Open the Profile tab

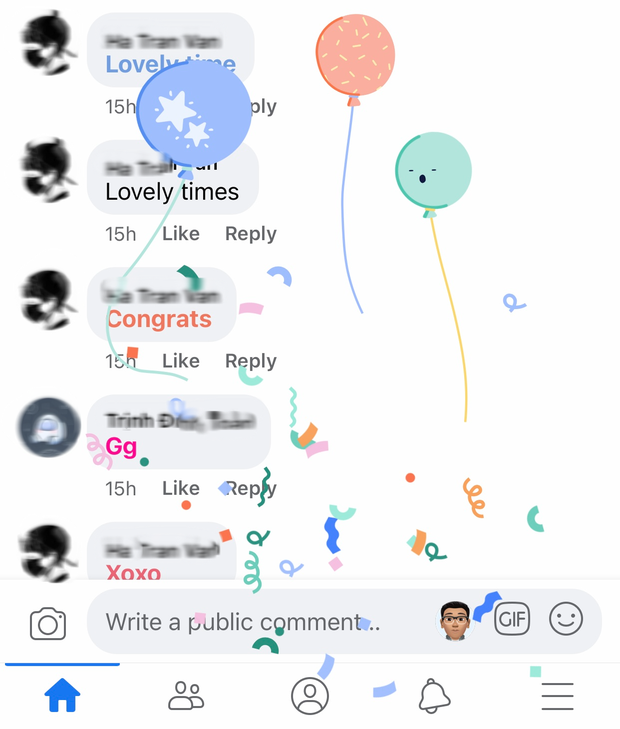click(310, 695)
